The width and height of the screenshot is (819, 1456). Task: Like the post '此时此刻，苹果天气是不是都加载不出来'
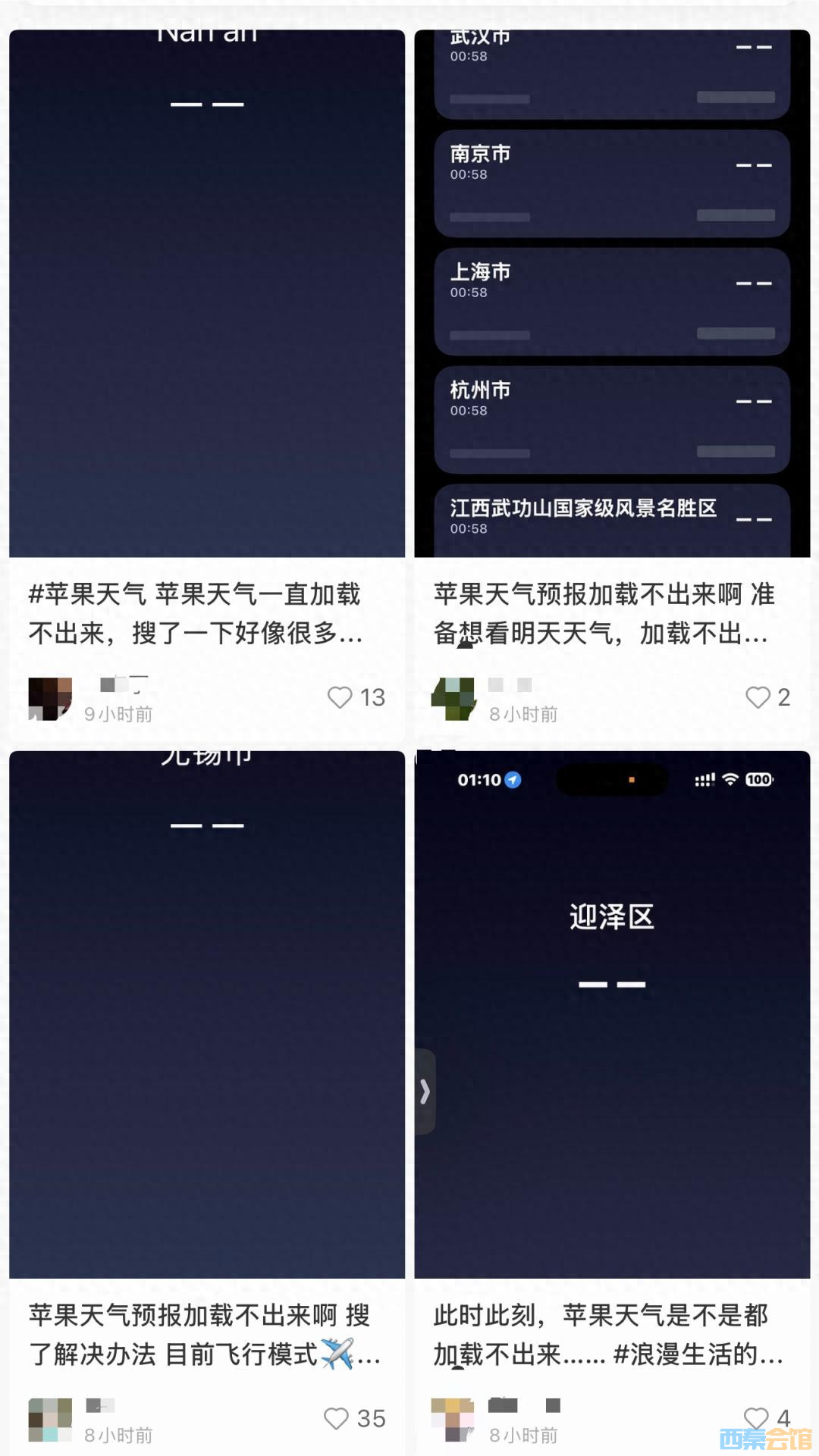tap(756, 1418)
